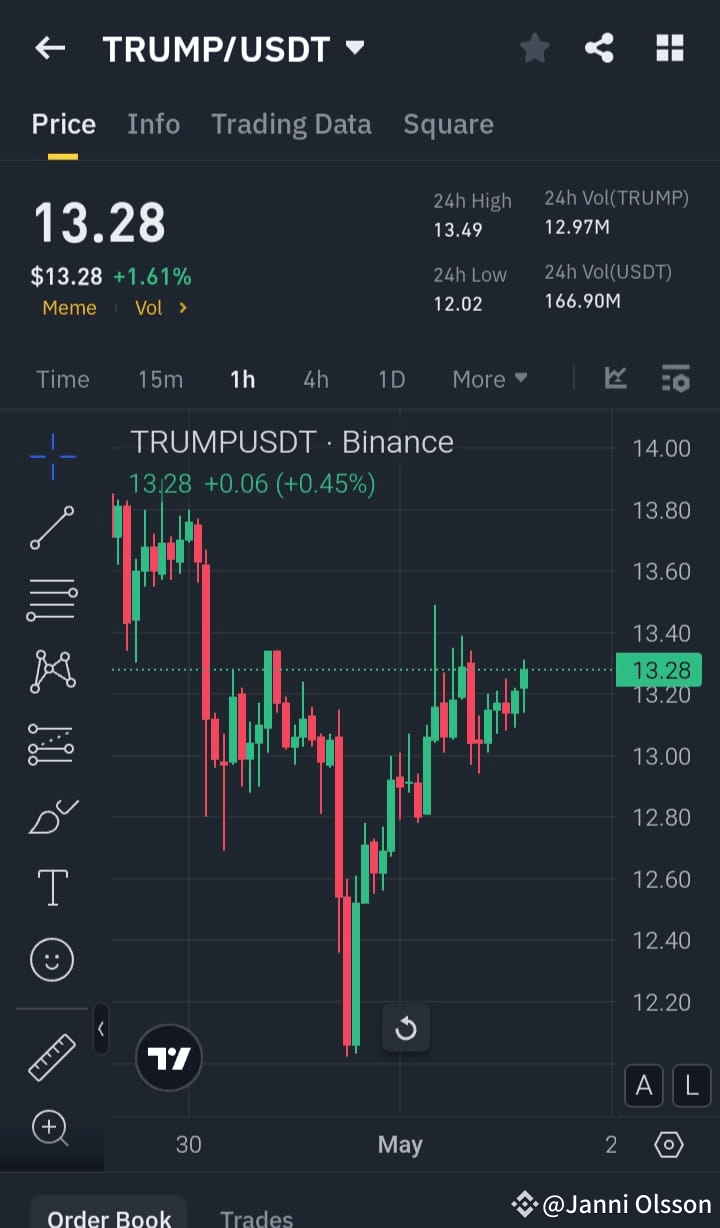Select the crosshair cursor tool
This screenshot has width=720, height=1228.
pyautogui.click(x=51, y=456)
